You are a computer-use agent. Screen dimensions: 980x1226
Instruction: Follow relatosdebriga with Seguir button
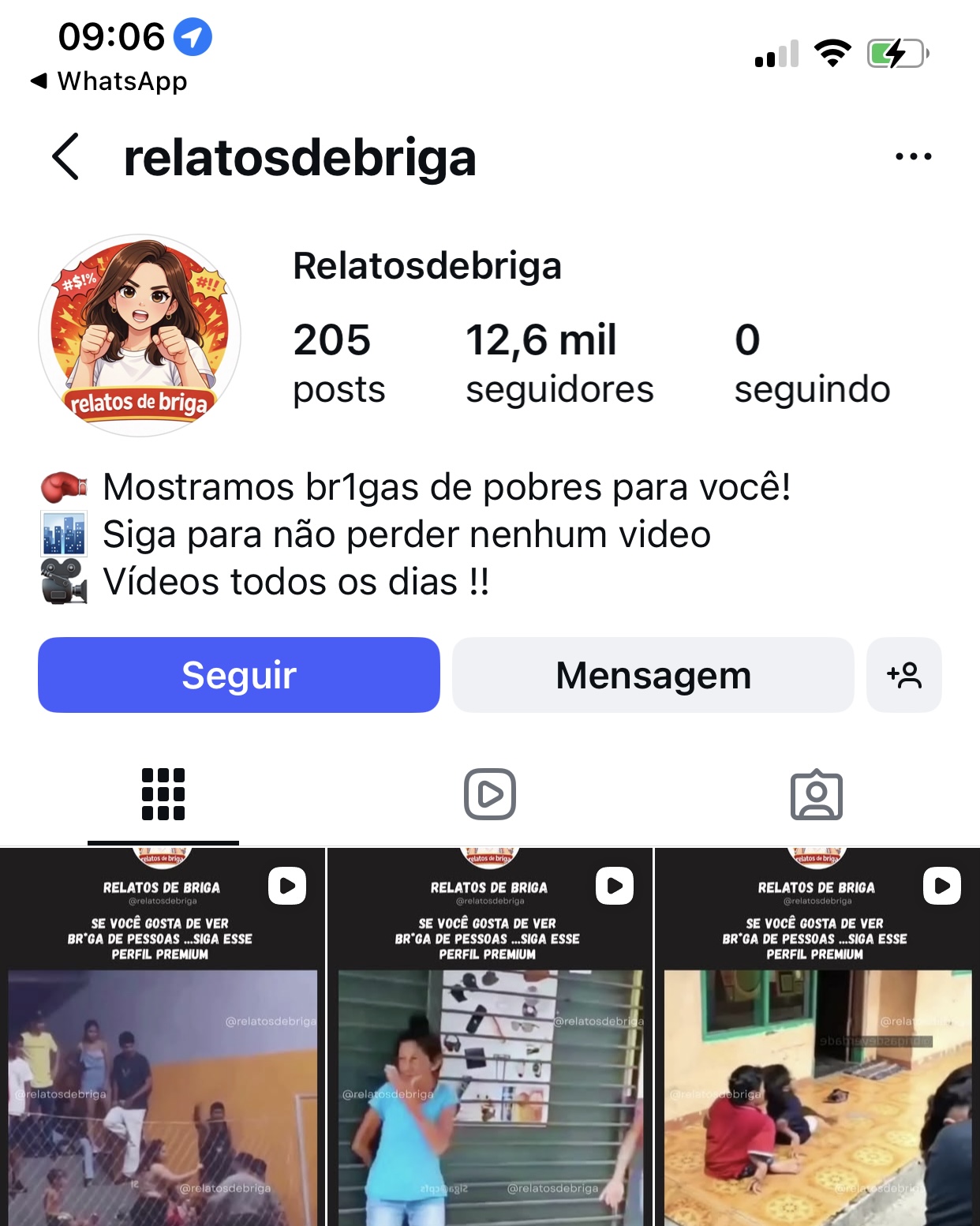(238, 675)
